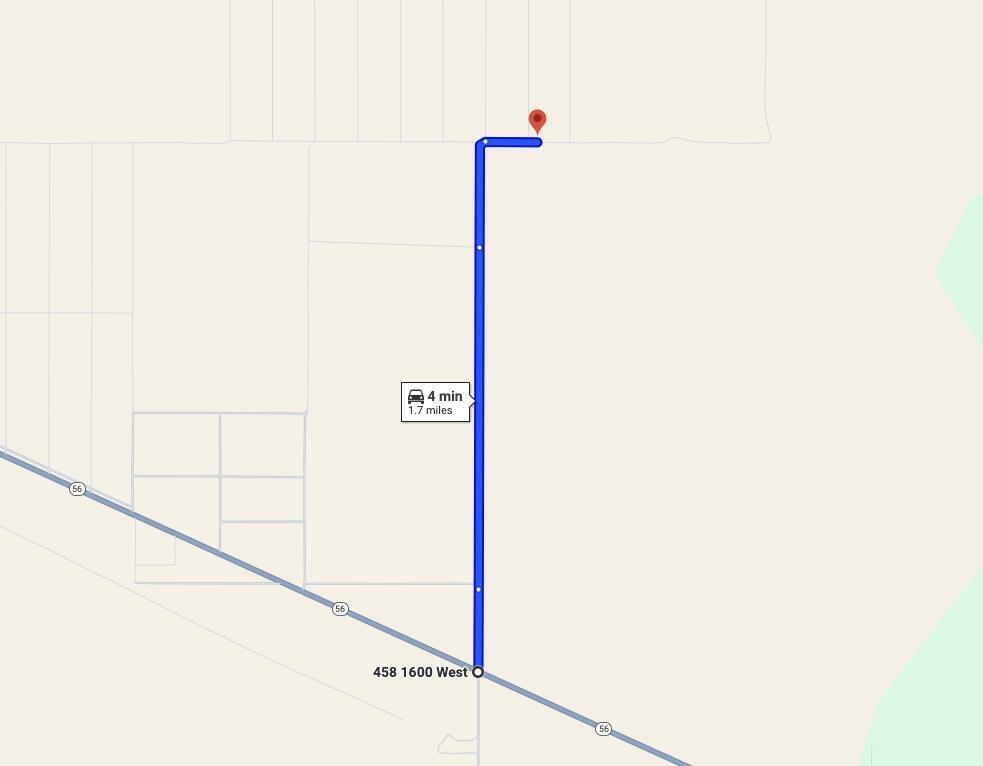983x766 pixels.
Task: Tap the red destination pin
Action: pyautogui.click(x=537, y=121)
